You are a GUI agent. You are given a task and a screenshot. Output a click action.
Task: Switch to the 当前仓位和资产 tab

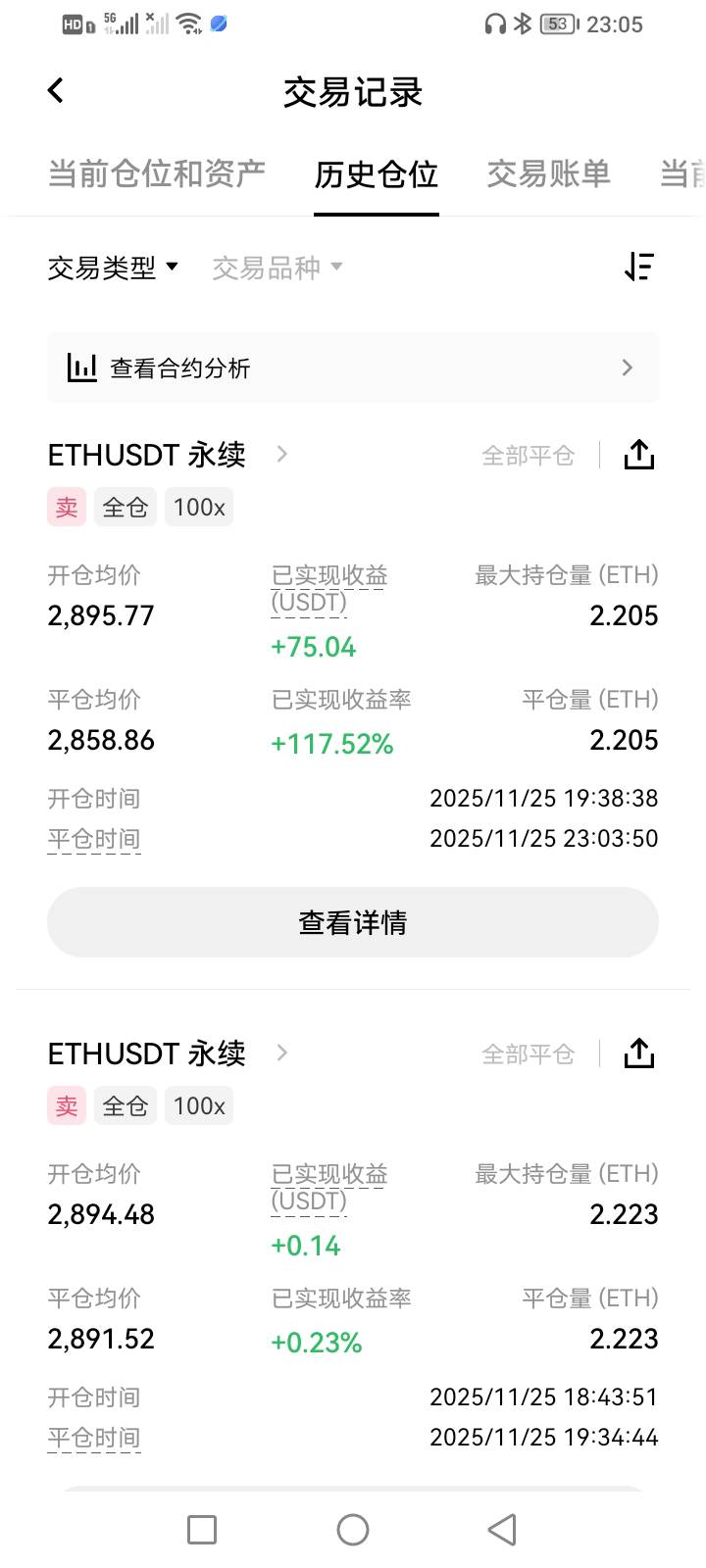157,174
